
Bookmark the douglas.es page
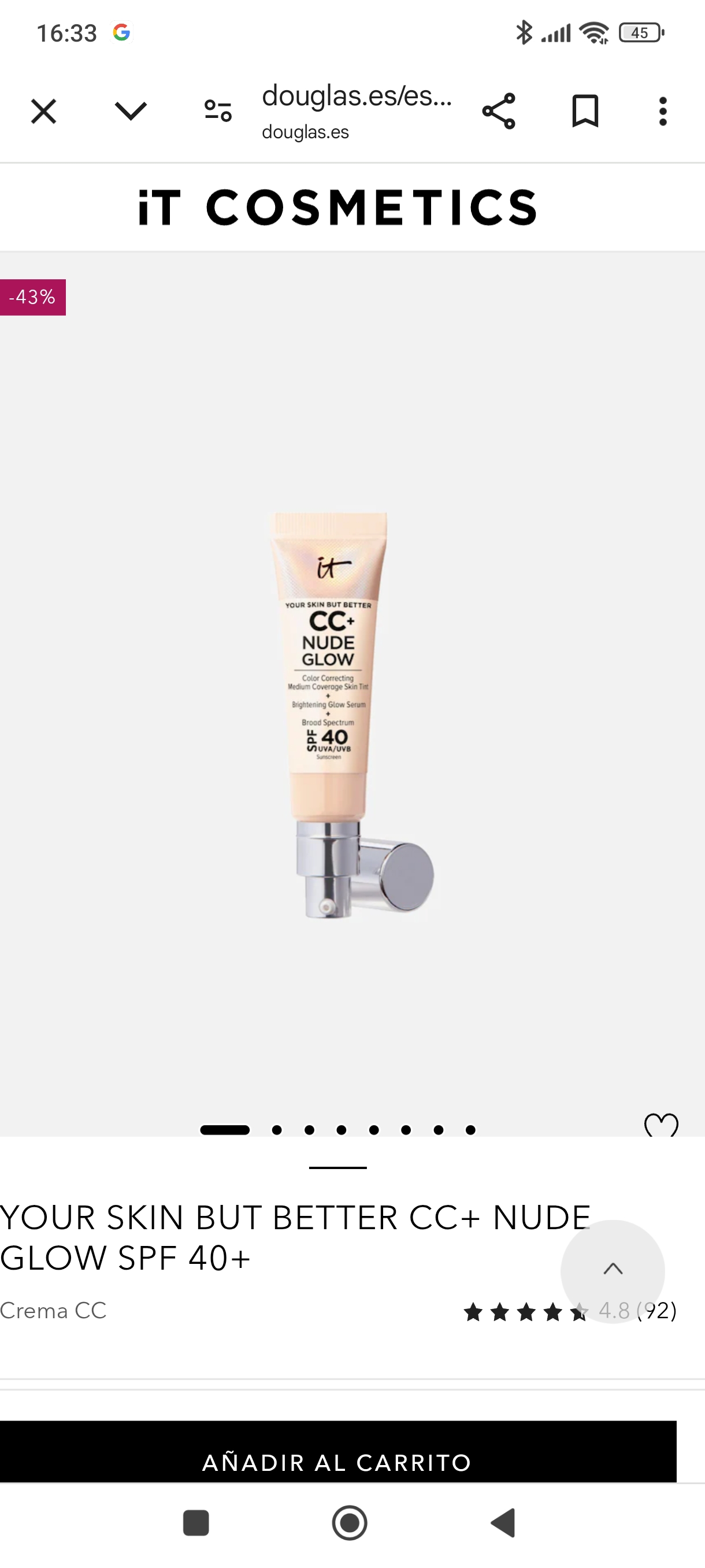pos(585,112)
